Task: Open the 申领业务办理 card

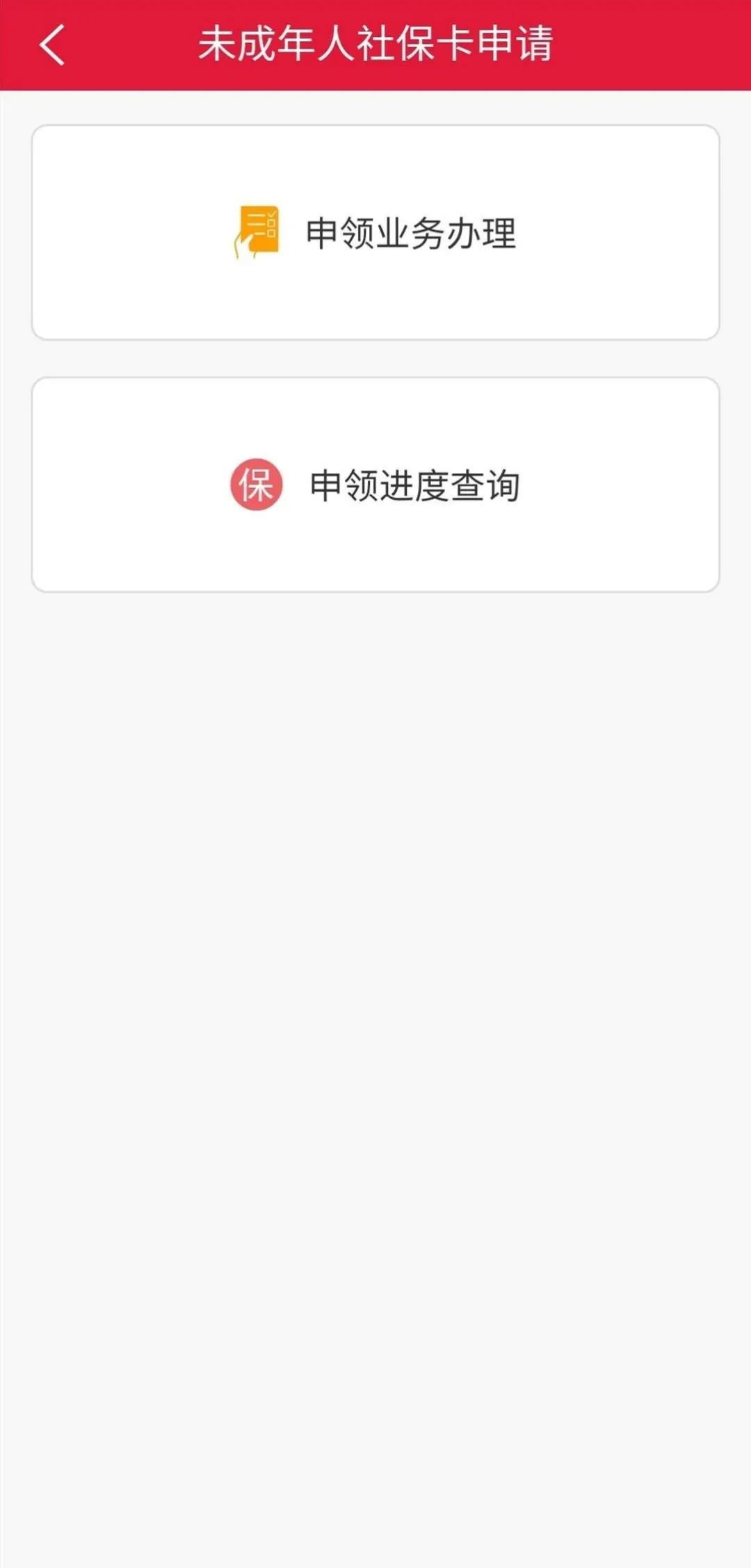Action: [375, 232]
